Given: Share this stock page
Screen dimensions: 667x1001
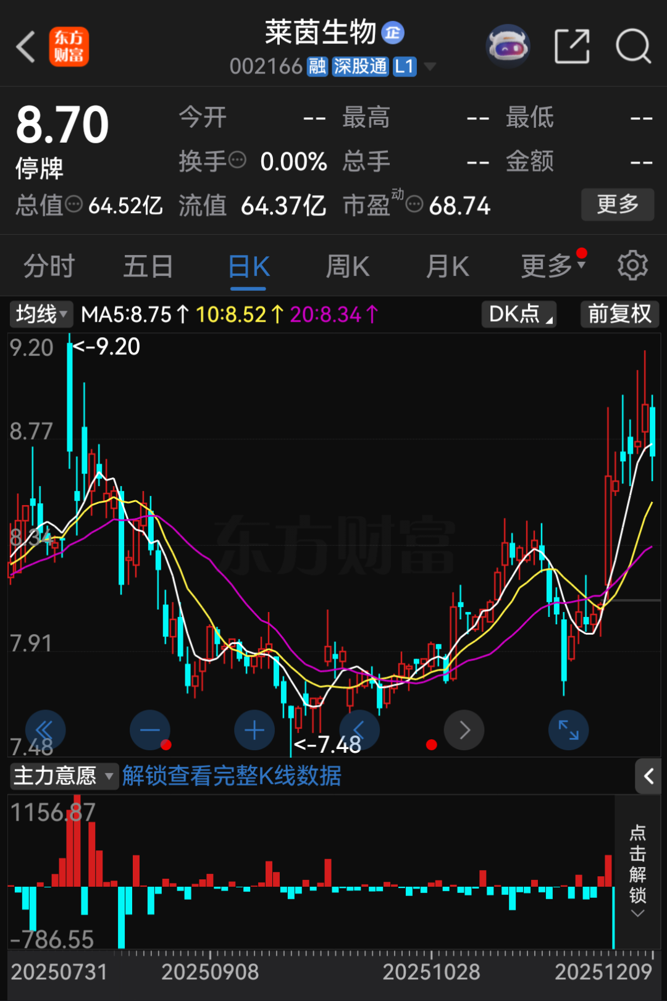Looking at the screenshot, I should point(571,46).
